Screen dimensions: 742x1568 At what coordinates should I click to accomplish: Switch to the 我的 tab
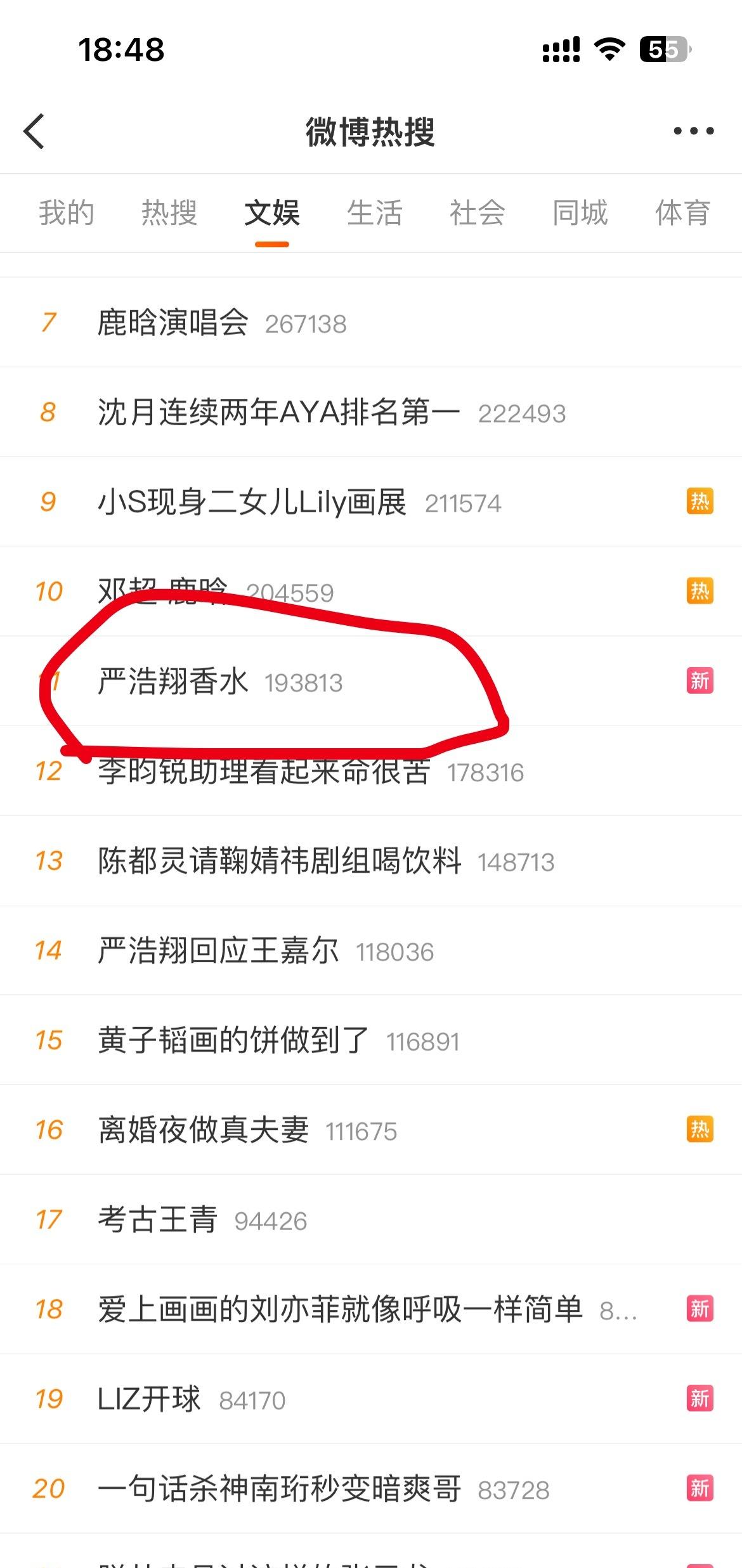click(66, 213)
